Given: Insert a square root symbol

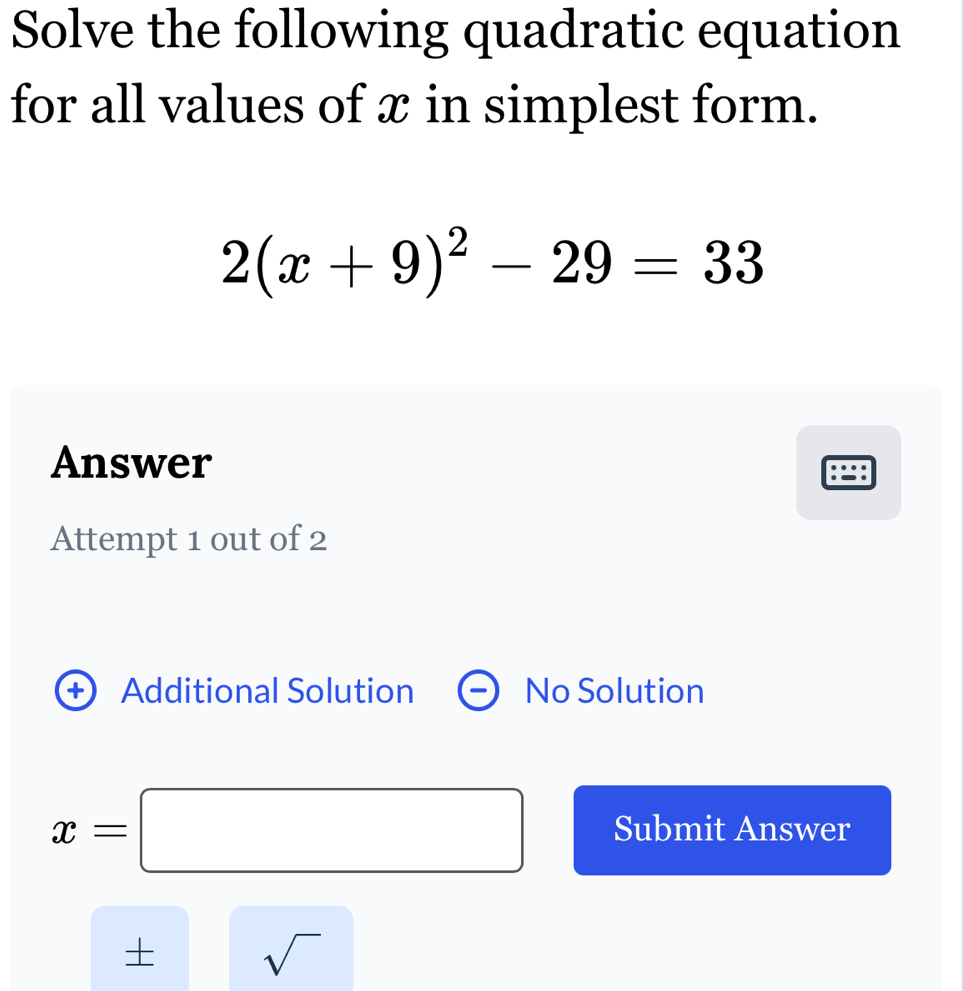Looking at the screenshot, I should pyautogui.click(x=291, y=952).
